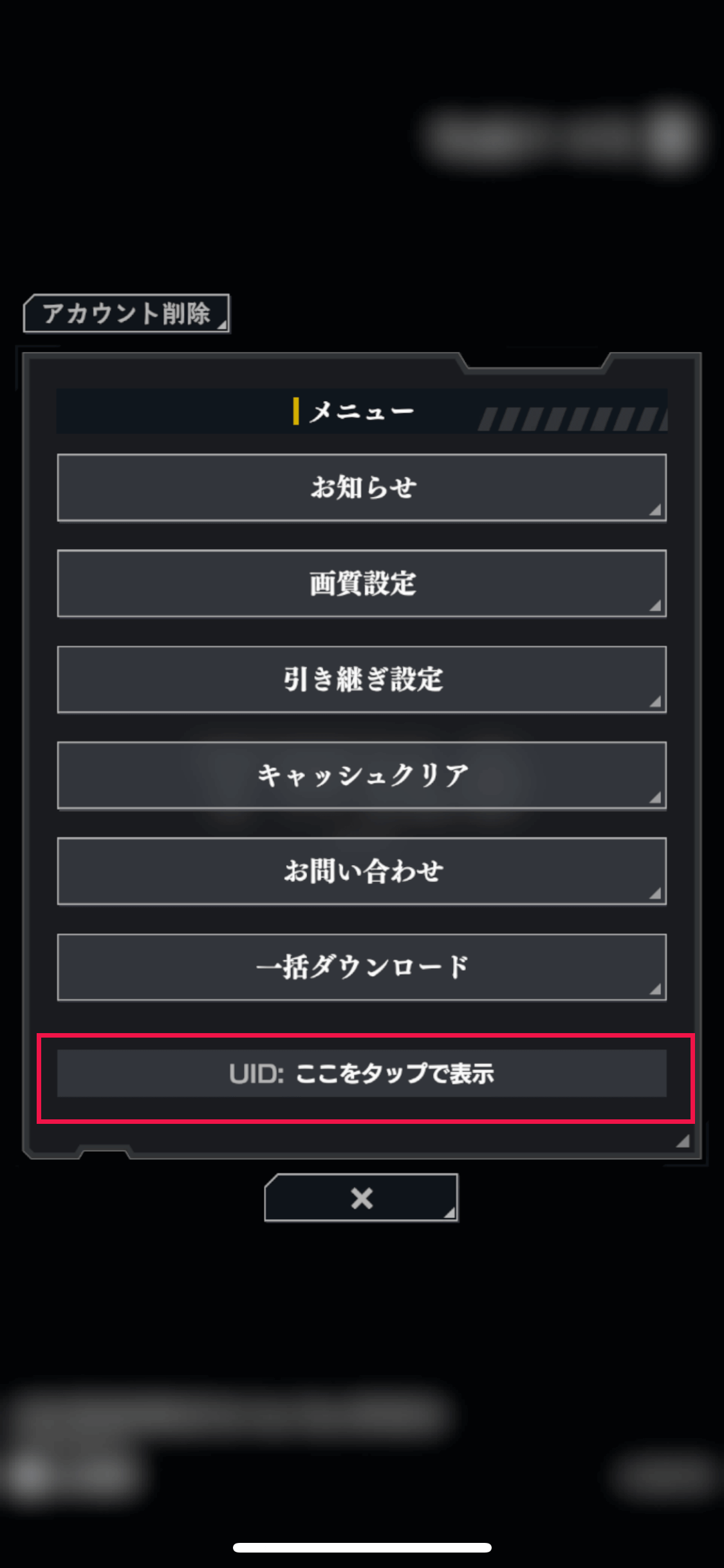
Task: Tap the アカウント削除 button
Action: (127, 313)
